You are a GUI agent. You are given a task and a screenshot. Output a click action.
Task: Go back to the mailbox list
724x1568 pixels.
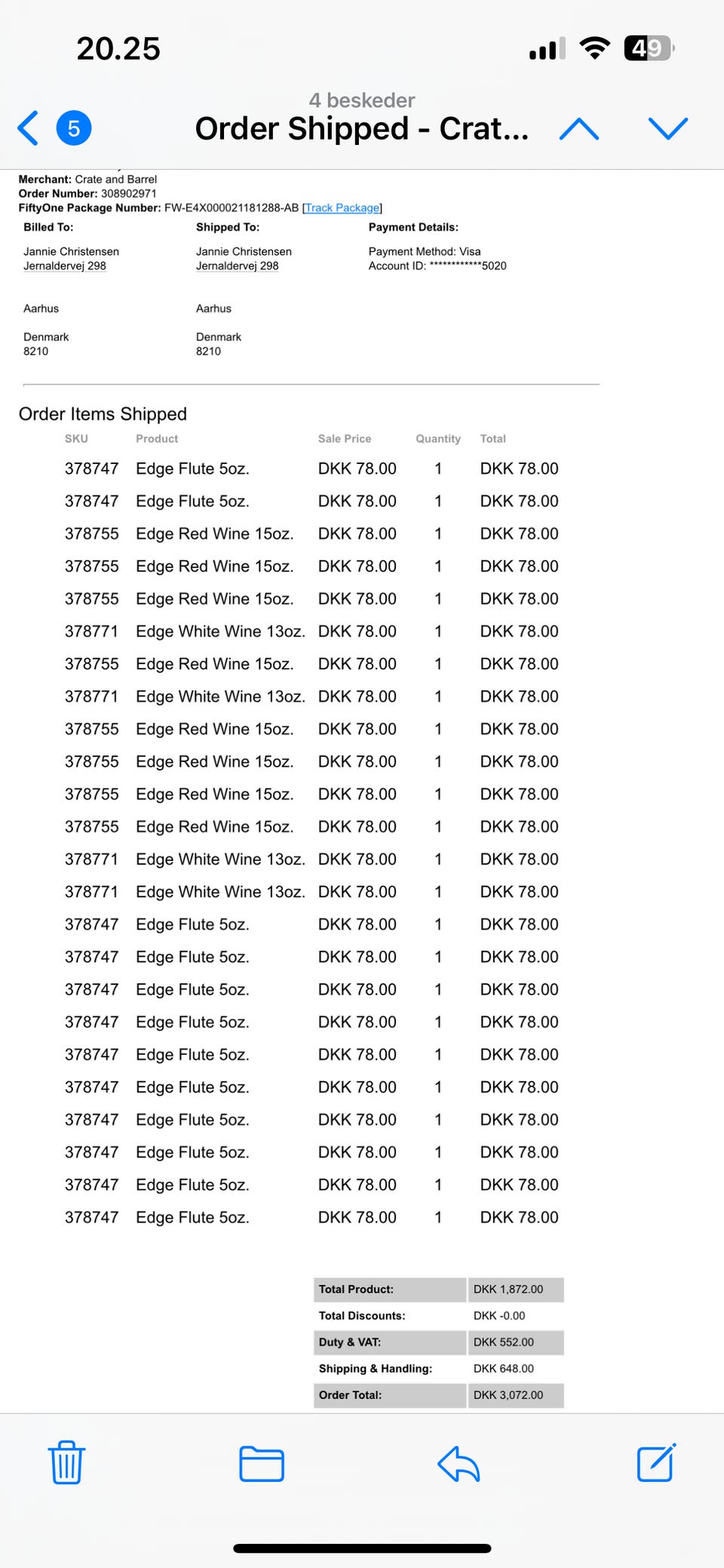(29, 128)
